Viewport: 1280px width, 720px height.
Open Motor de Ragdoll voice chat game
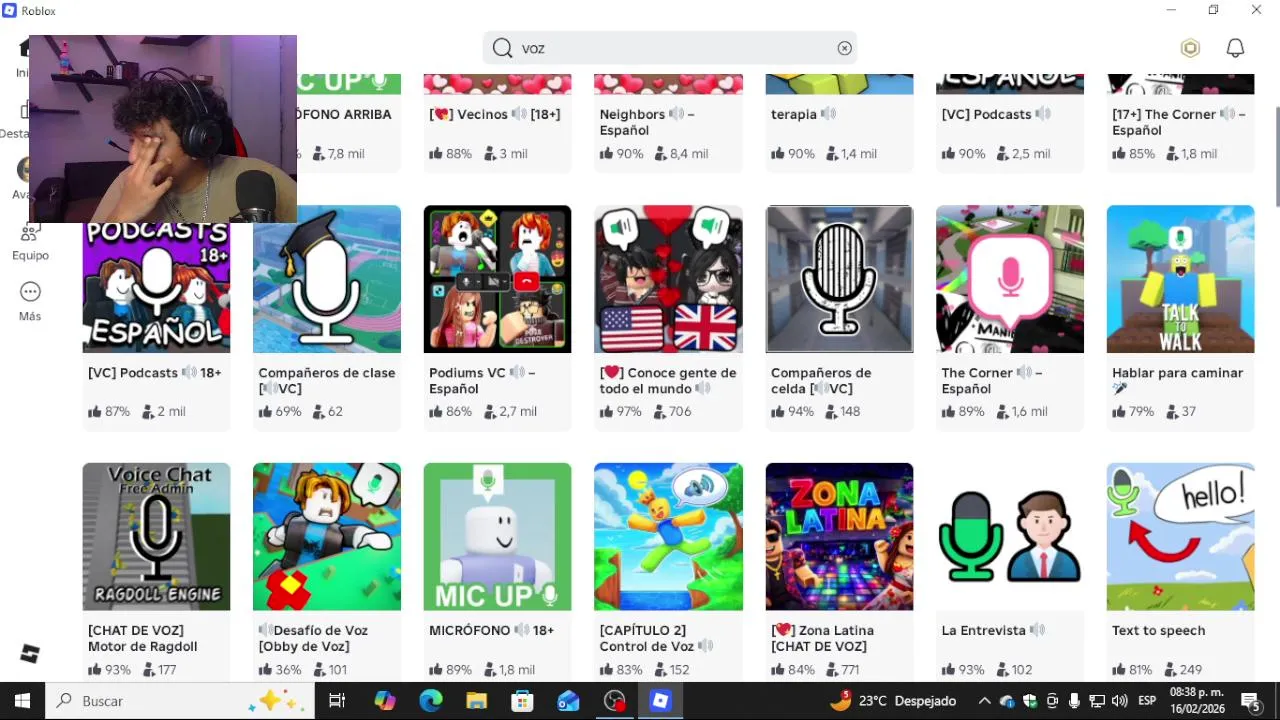pos(156,536)
